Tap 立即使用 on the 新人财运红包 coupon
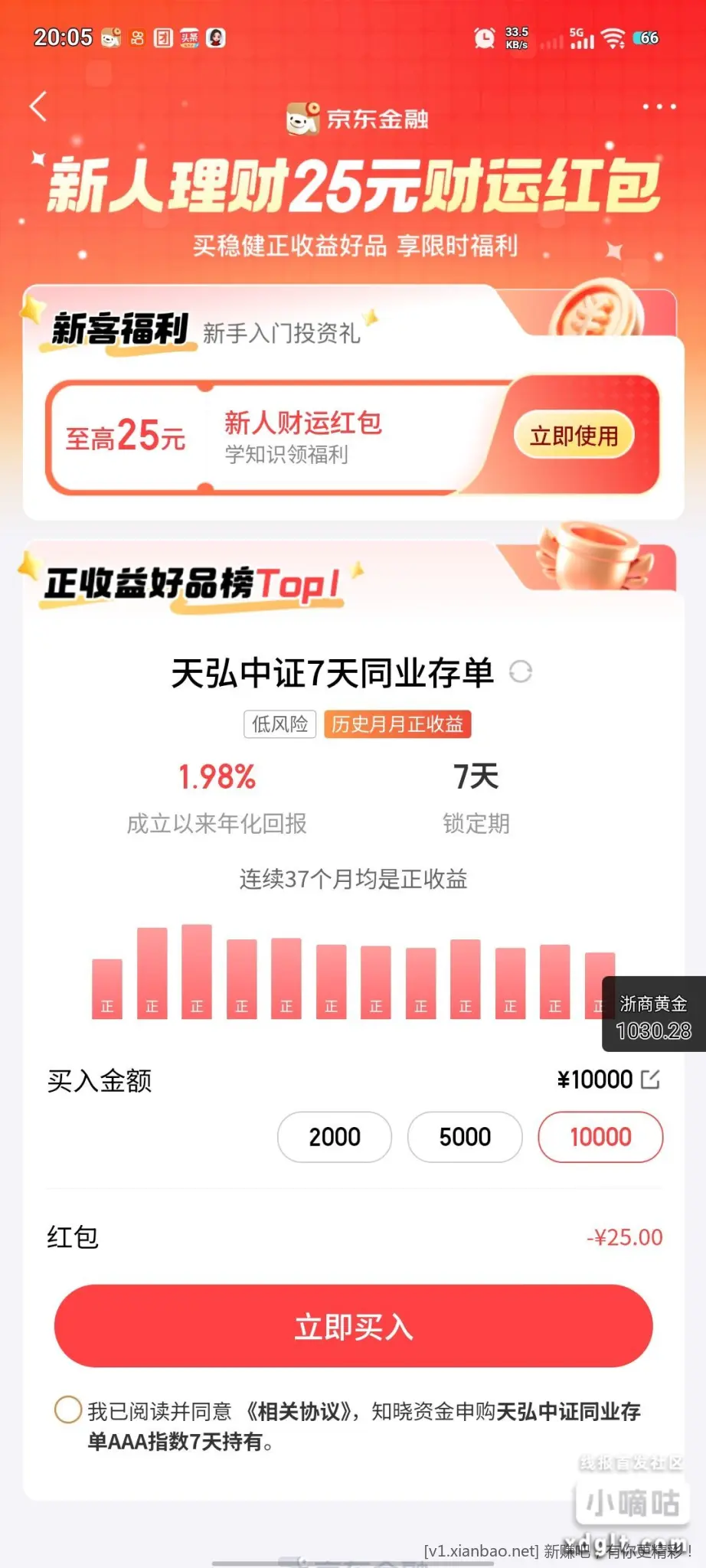Image resolution: width=706 pixels, height=1568 pixels. (574, 436)
